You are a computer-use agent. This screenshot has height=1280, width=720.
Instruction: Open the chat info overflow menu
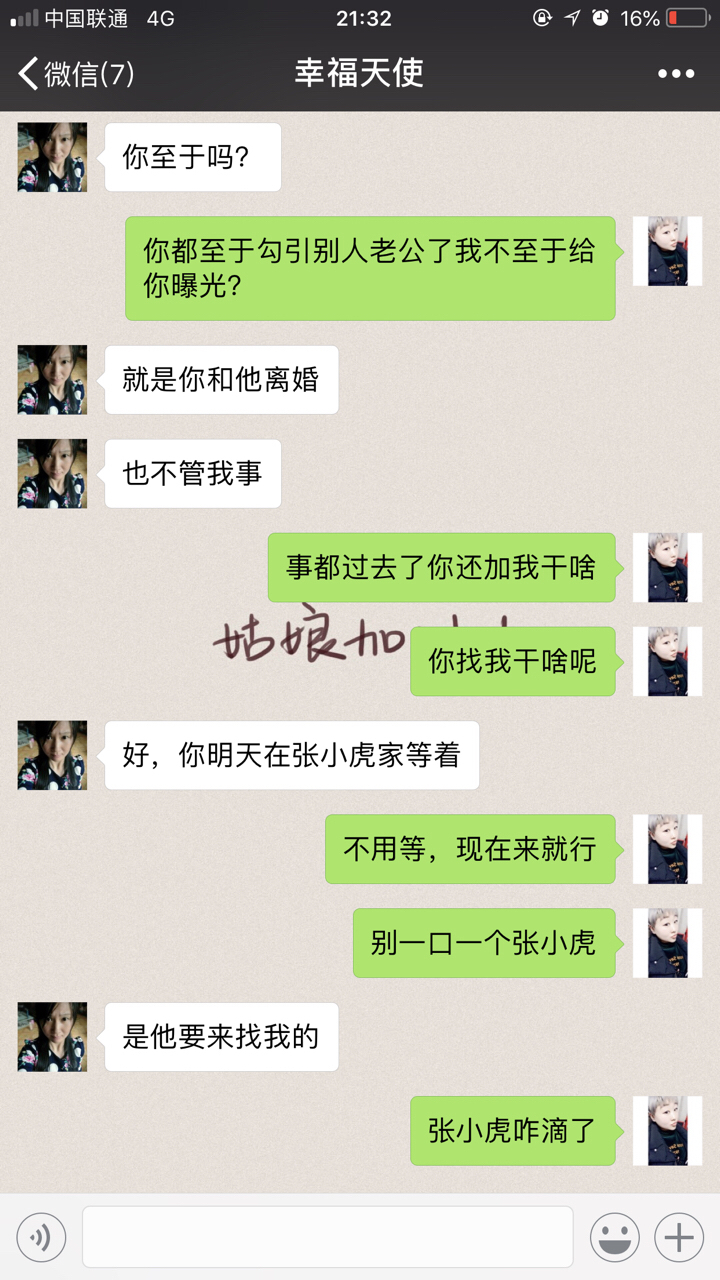(675, 74)
